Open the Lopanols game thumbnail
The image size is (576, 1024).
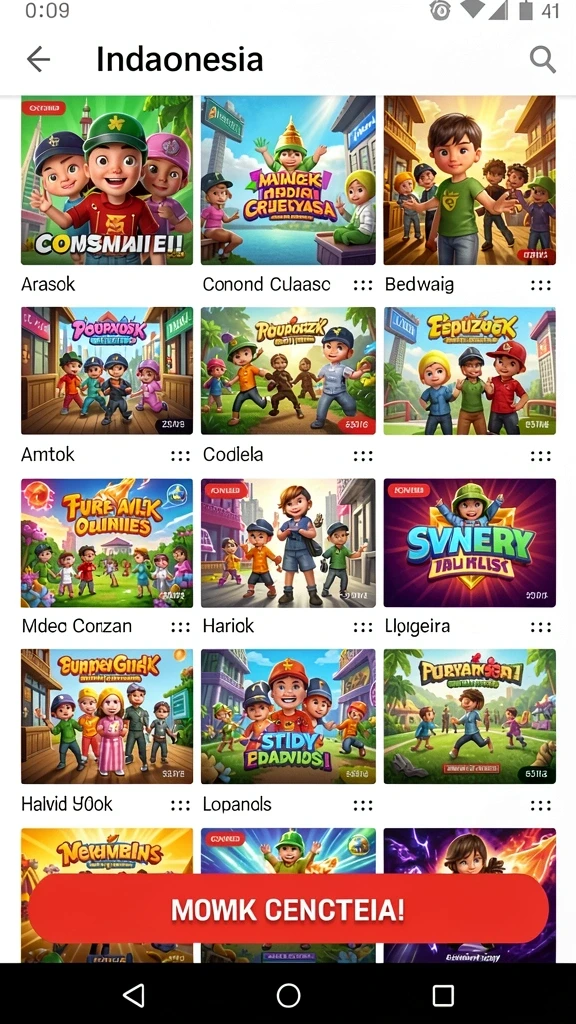[288, 716]
